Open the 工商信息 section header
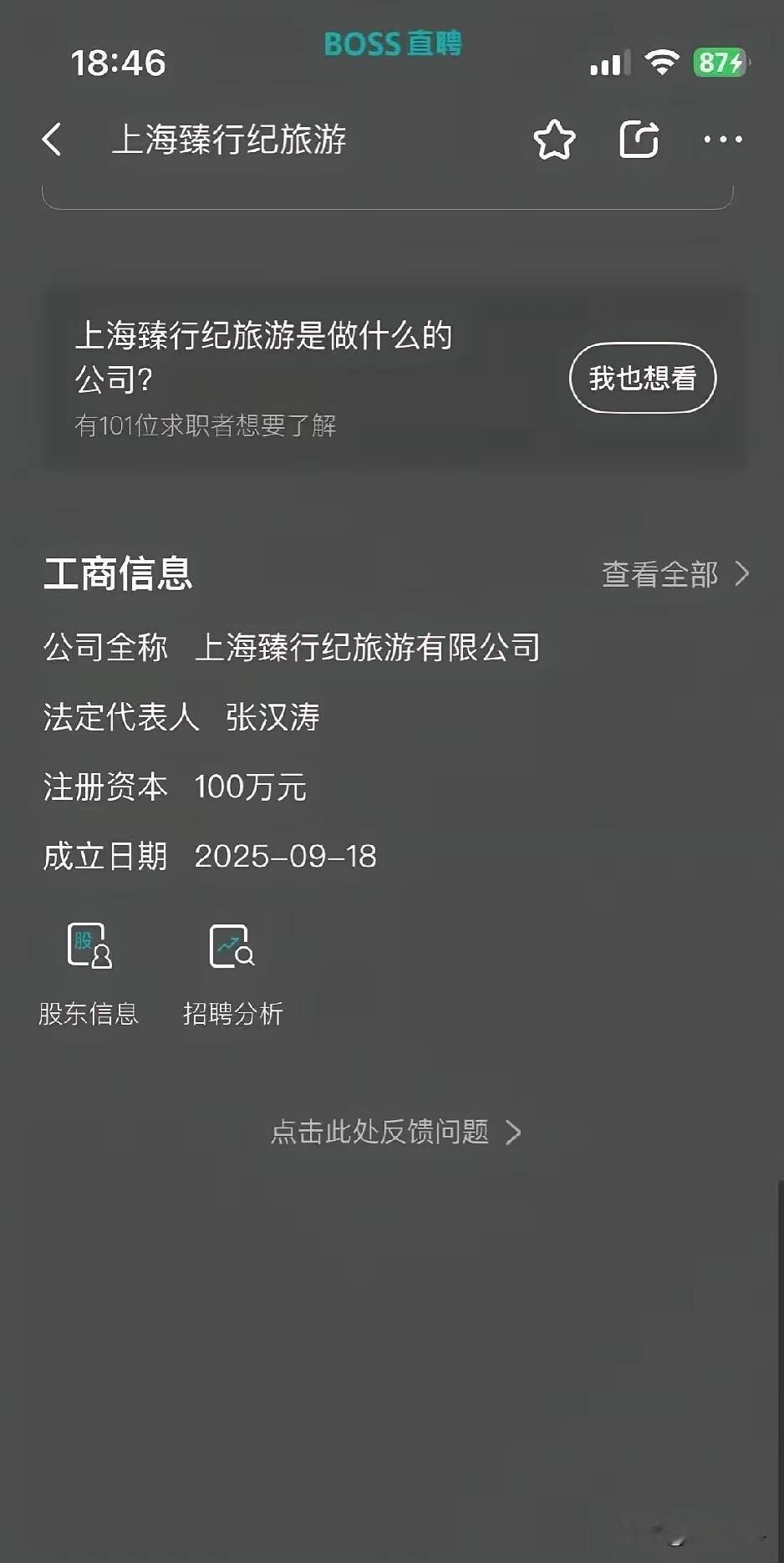The width and height of the screenshot is (784, 1563). pyautogui.click(x=117, y=574)
